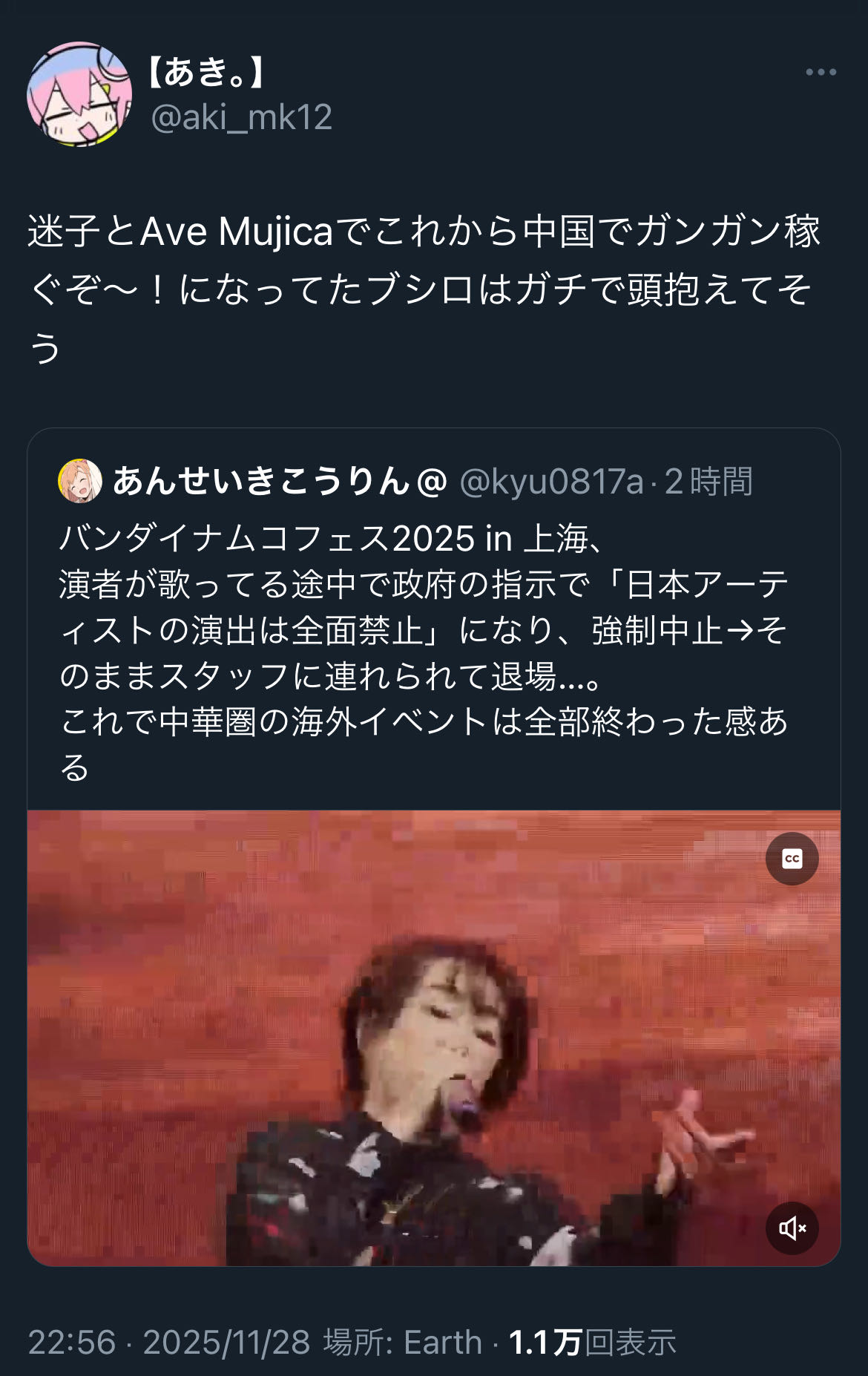
Task: Unmute the video sound
Action: 792,1228
